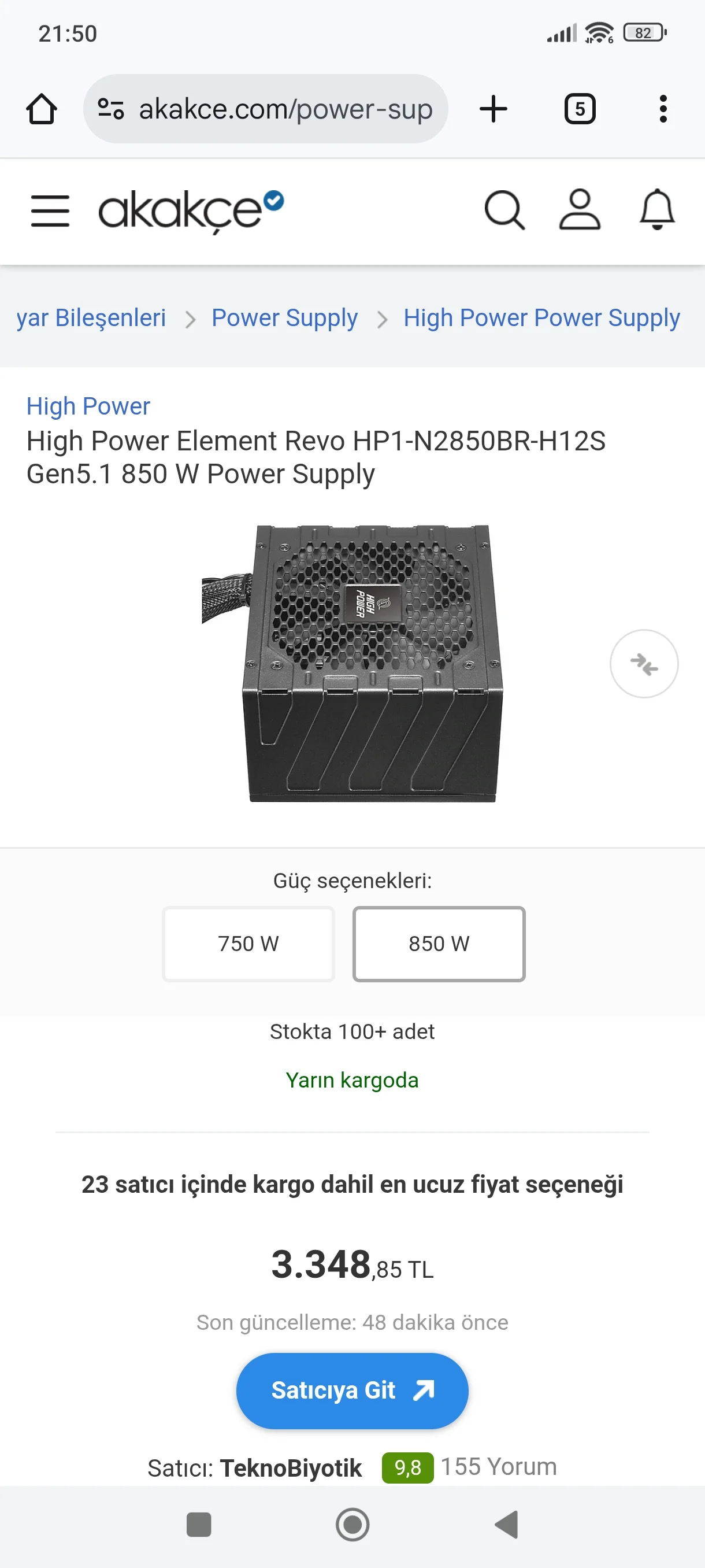This screenshot has width=705, height=1568.
Task: Open akakçe search
Action: pyautogui.click(x=504, y=210)
